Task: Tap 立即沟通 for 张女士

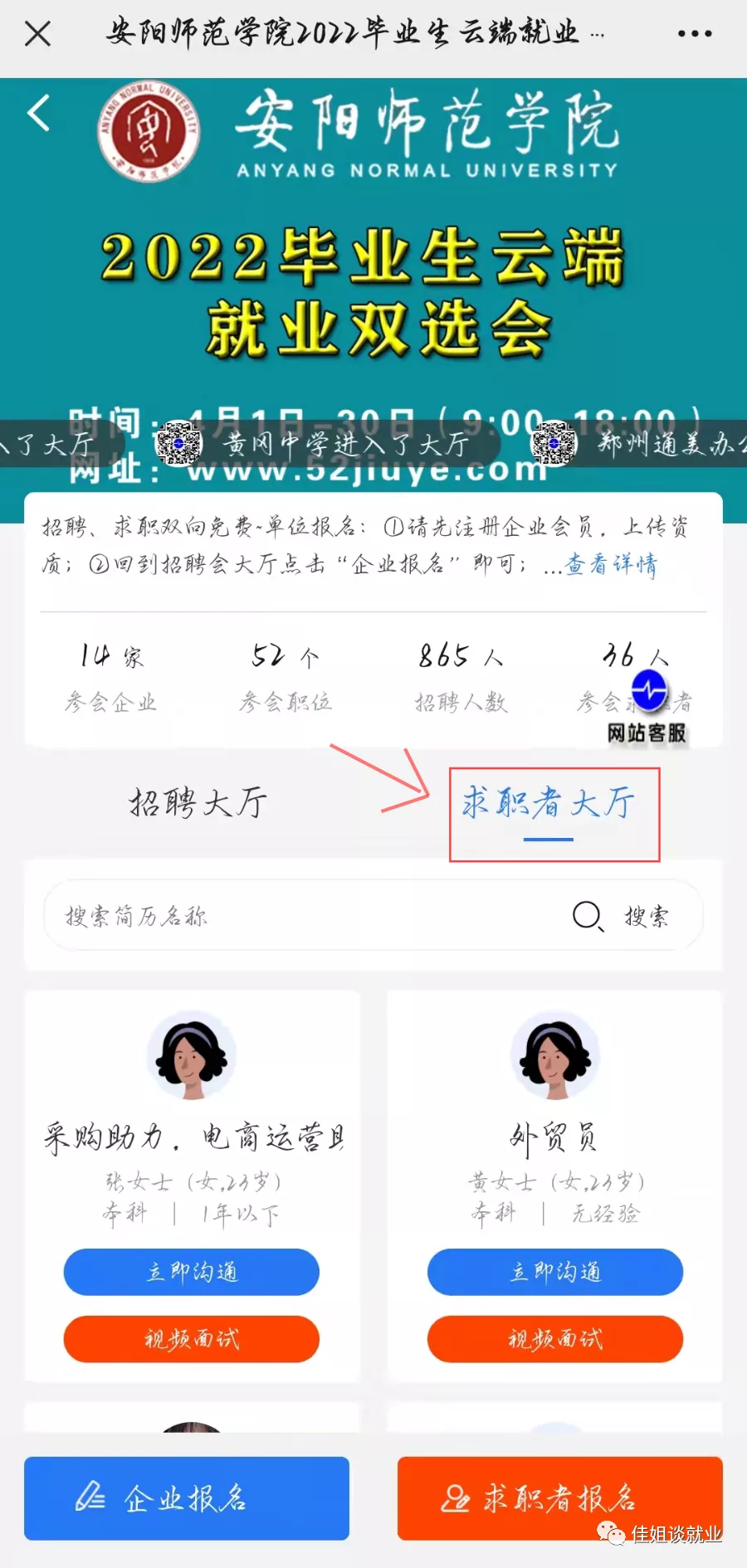Action: tap(192, 1272)
